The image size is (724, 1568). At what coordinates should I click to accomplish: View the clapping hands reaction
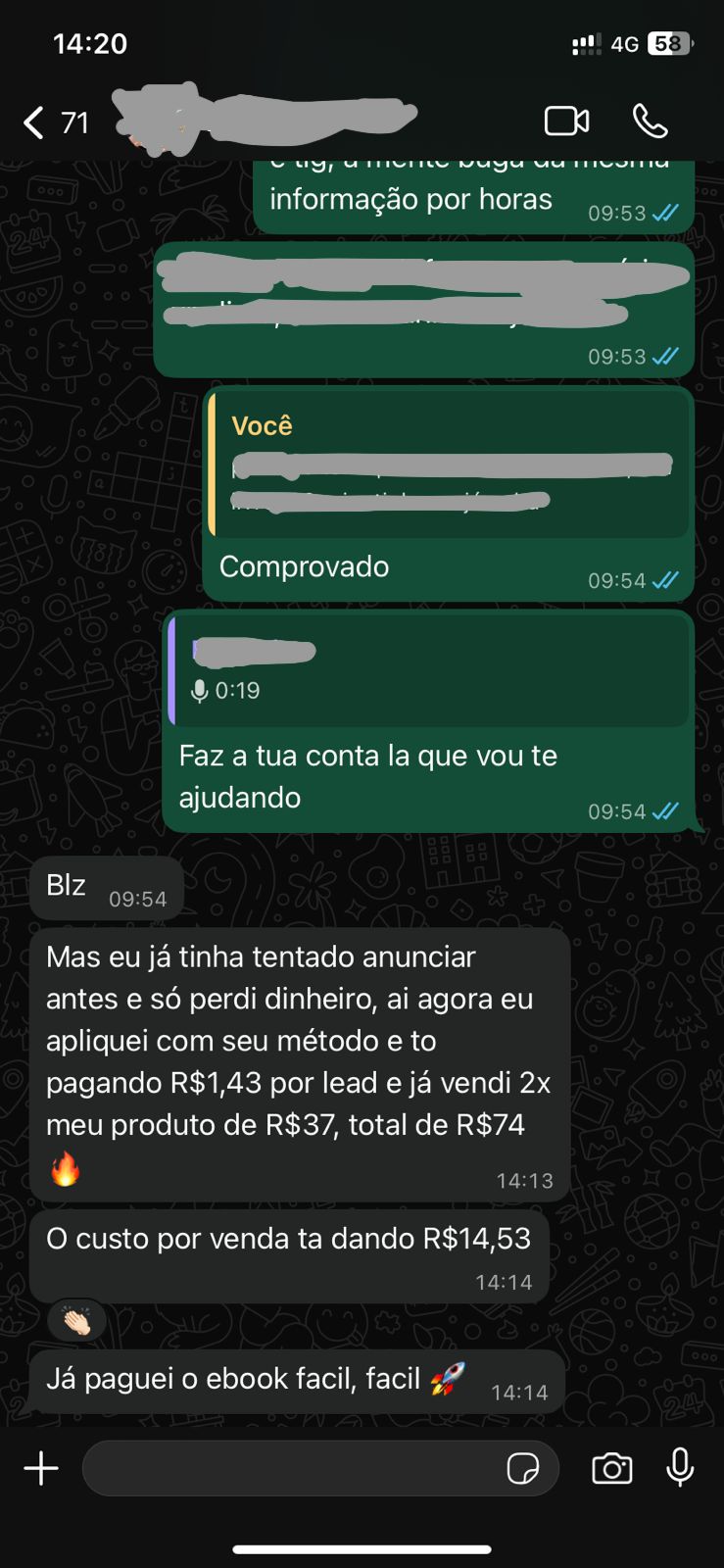[77, 1323]
